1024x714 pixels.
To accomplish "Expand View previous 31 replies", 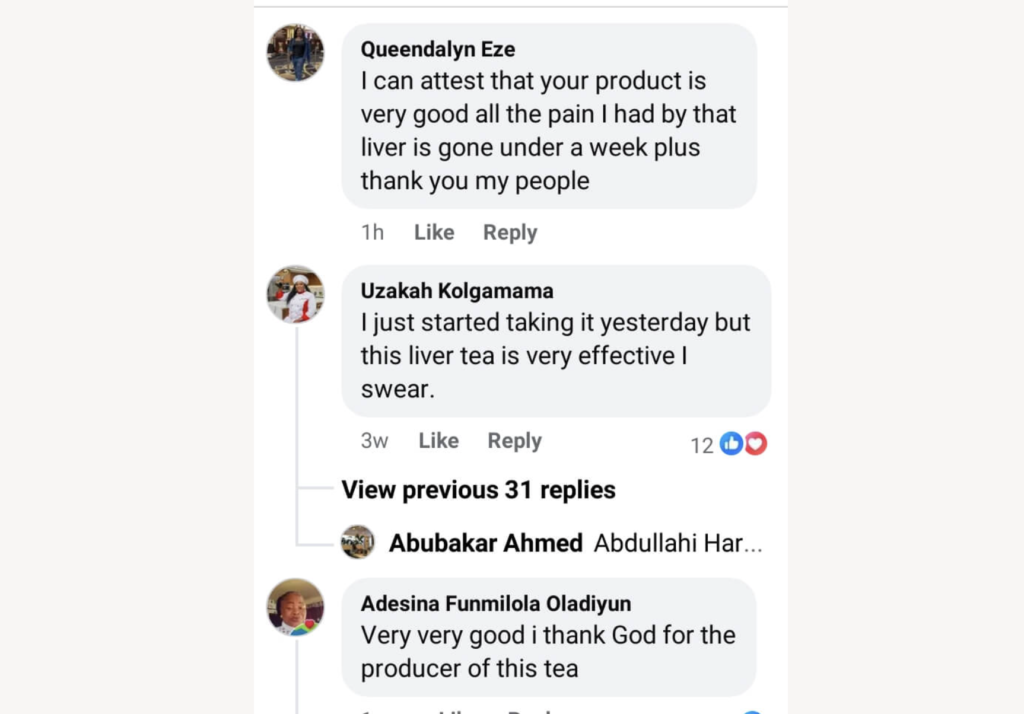I will coord(478,490).
